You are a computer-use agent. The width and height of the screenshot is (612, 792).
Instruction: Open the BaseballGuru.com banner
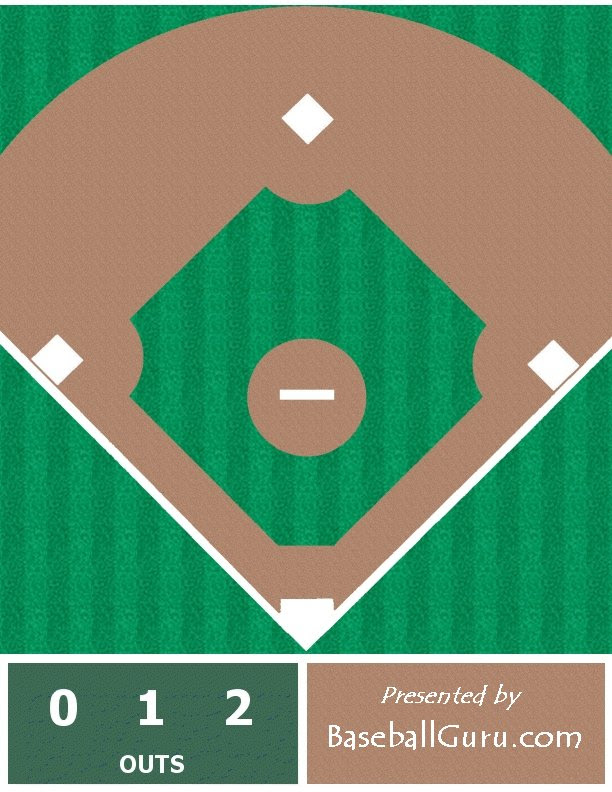coord(455,723)
